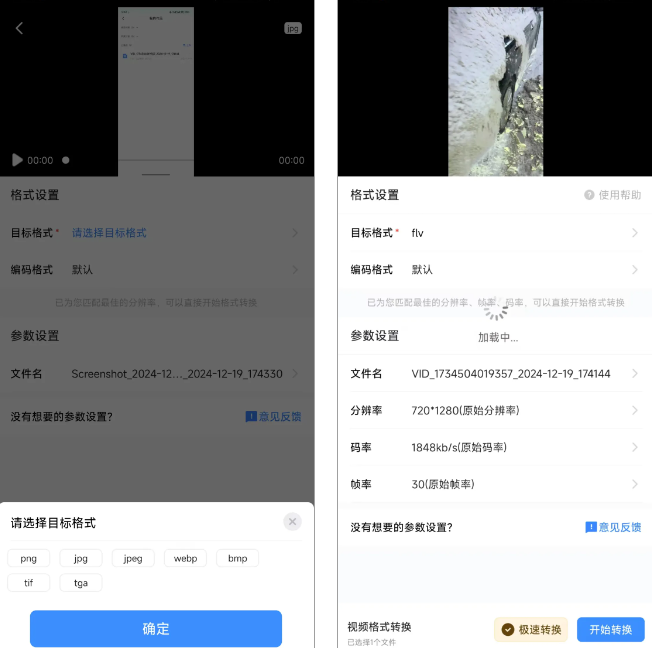Screen dimensions: 652x648
Task: Open the 帧率 30 setting row
Action: (x=495, y=484)
